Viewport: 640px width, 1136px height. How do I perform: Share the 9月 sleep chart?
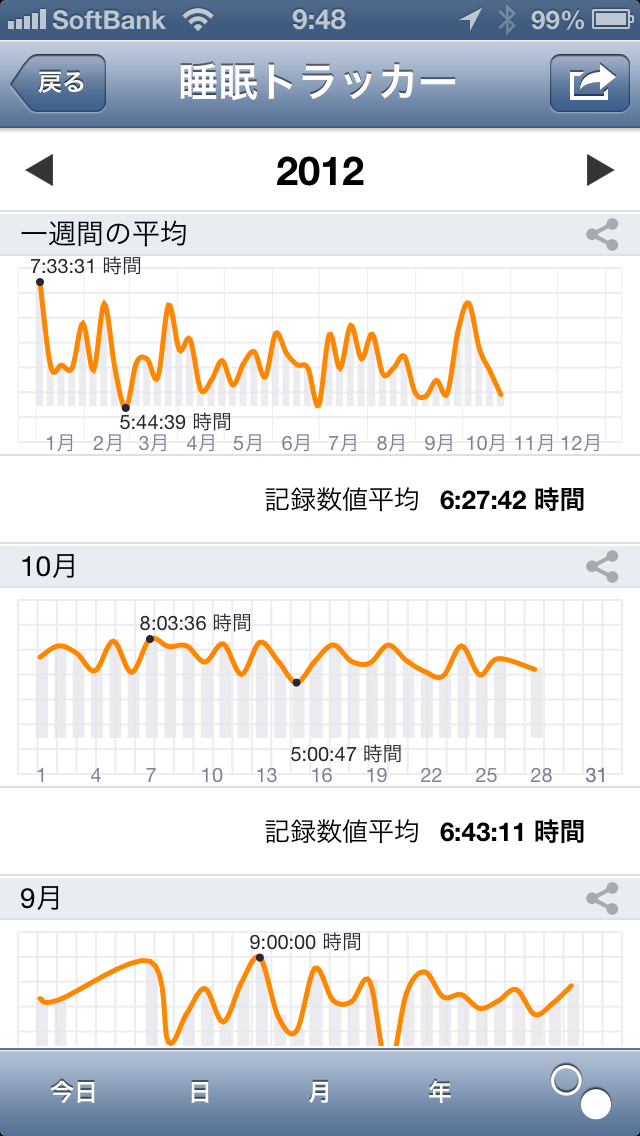[x=602, y=898]
